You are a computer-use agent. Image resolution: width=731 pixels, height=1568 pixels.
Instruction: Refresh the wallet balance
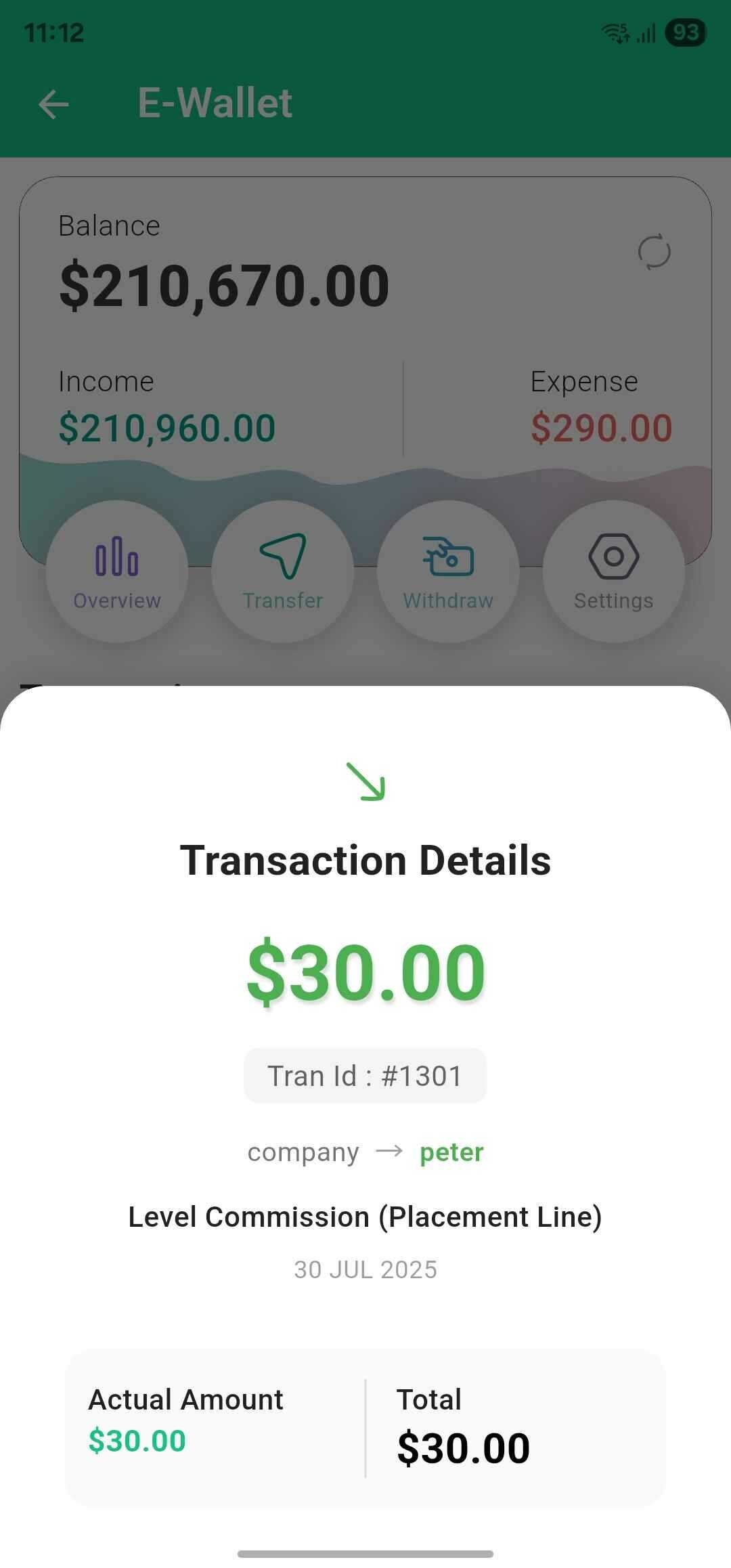coord(654,252)
